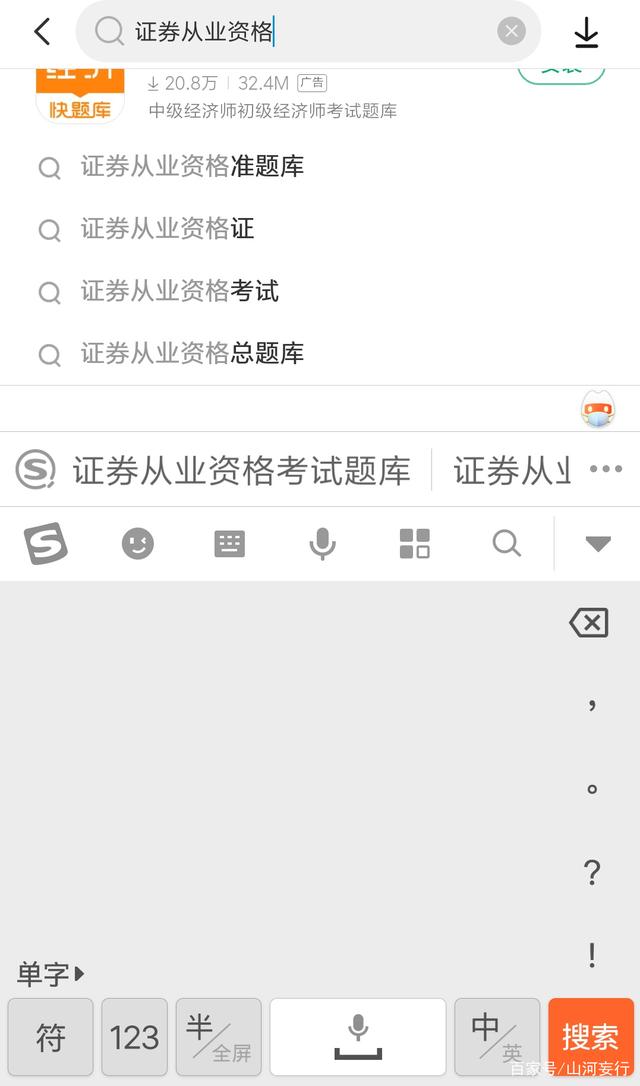The image size is (640, 1086).
Task: Choose the suggestion 证券从业资格考试
Action: 180,291
